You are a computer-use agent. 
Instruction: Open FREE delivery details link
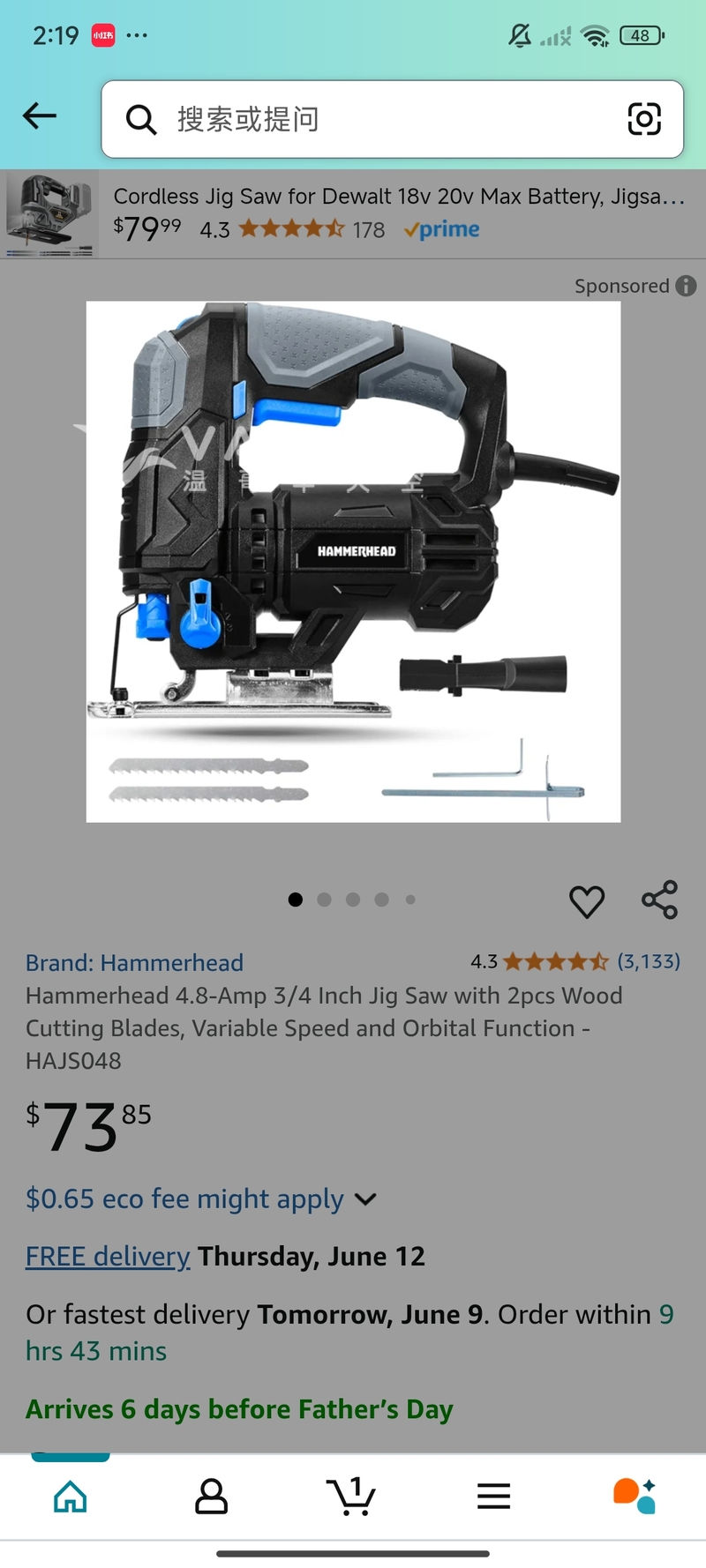click(x=108, y=1257)
